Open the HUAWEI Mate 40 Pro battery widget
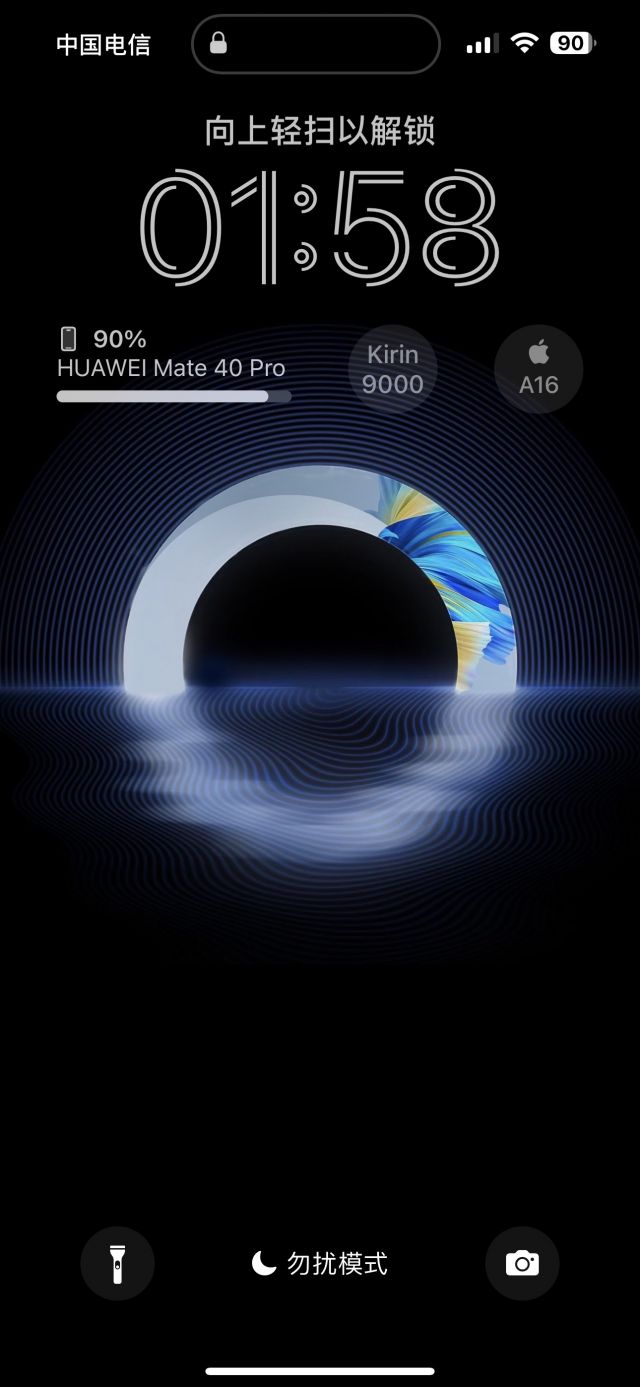This screenshot has height=1387, width=640. (173, 366)
